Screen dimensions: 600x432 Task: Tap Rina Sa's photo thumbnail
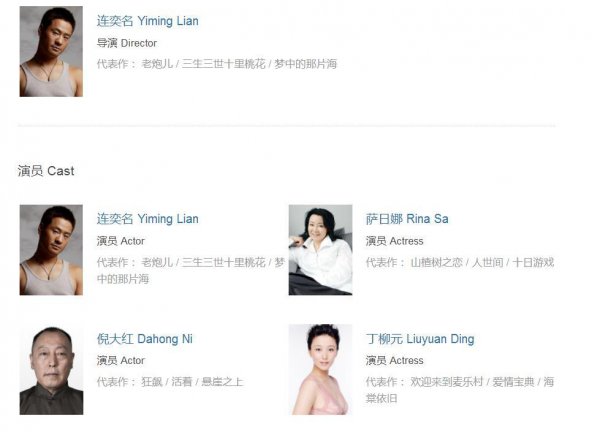click(x=320, y=250)
